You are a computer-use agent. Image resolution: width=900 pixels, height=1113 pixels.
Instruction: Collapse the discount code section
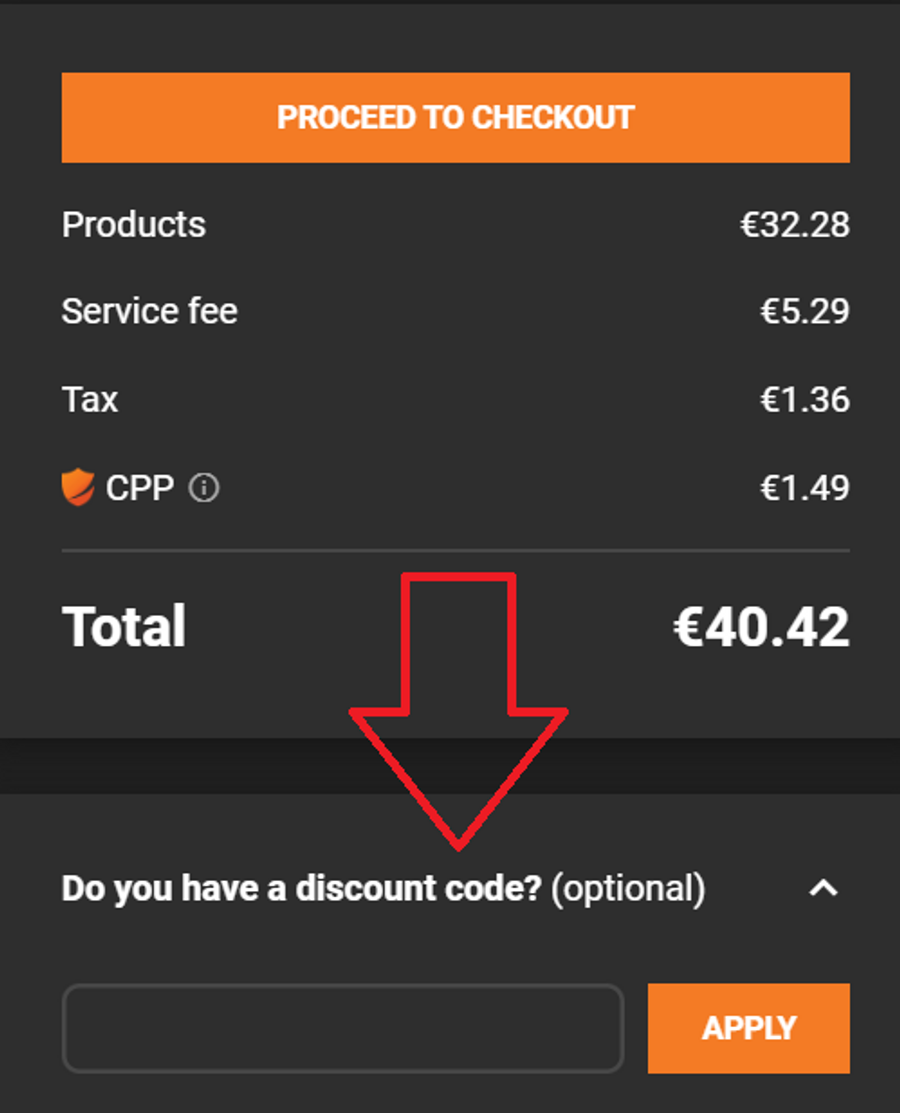822,888
